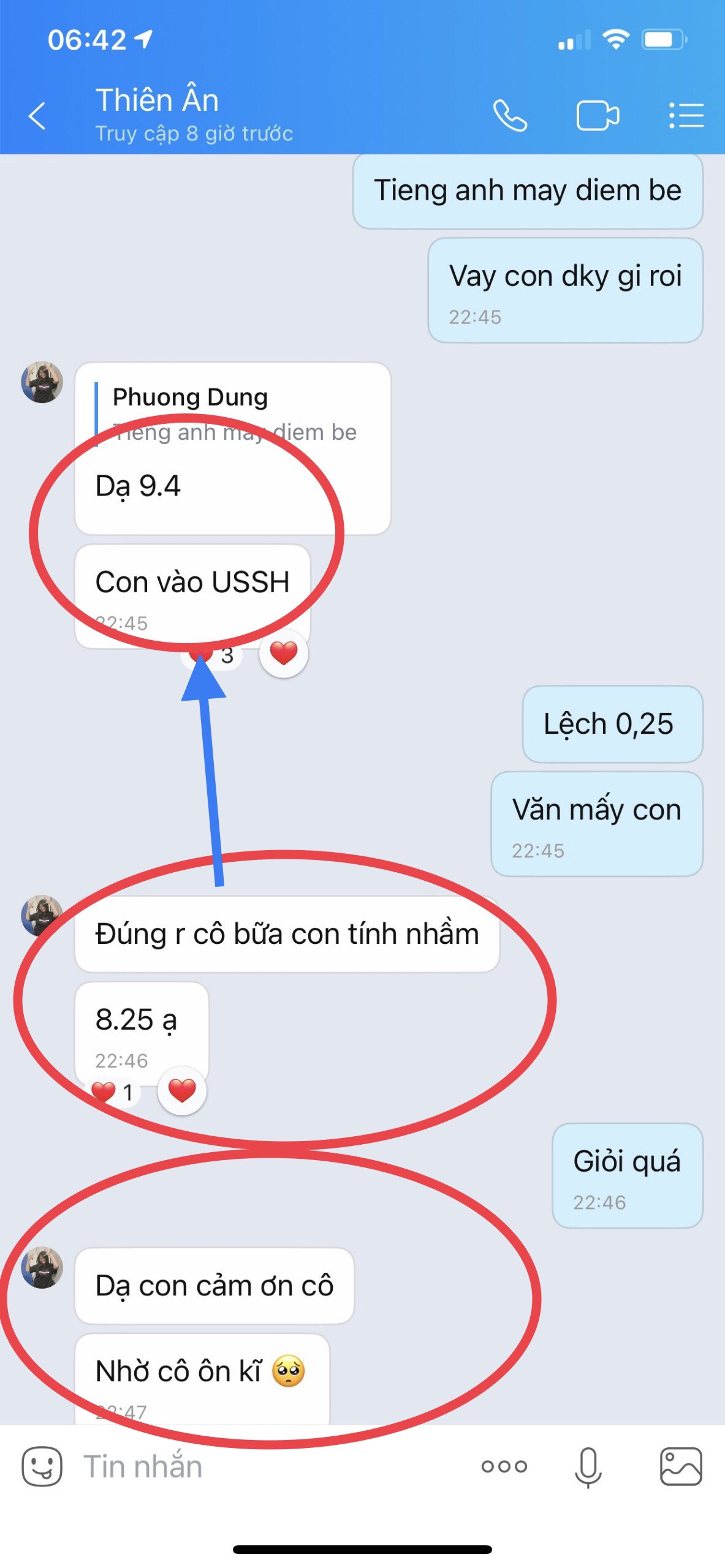Viewport: 725px width, 1568px height.
Task: Jump to the quoted Phuong Dung message
Action: click(233, 415)
